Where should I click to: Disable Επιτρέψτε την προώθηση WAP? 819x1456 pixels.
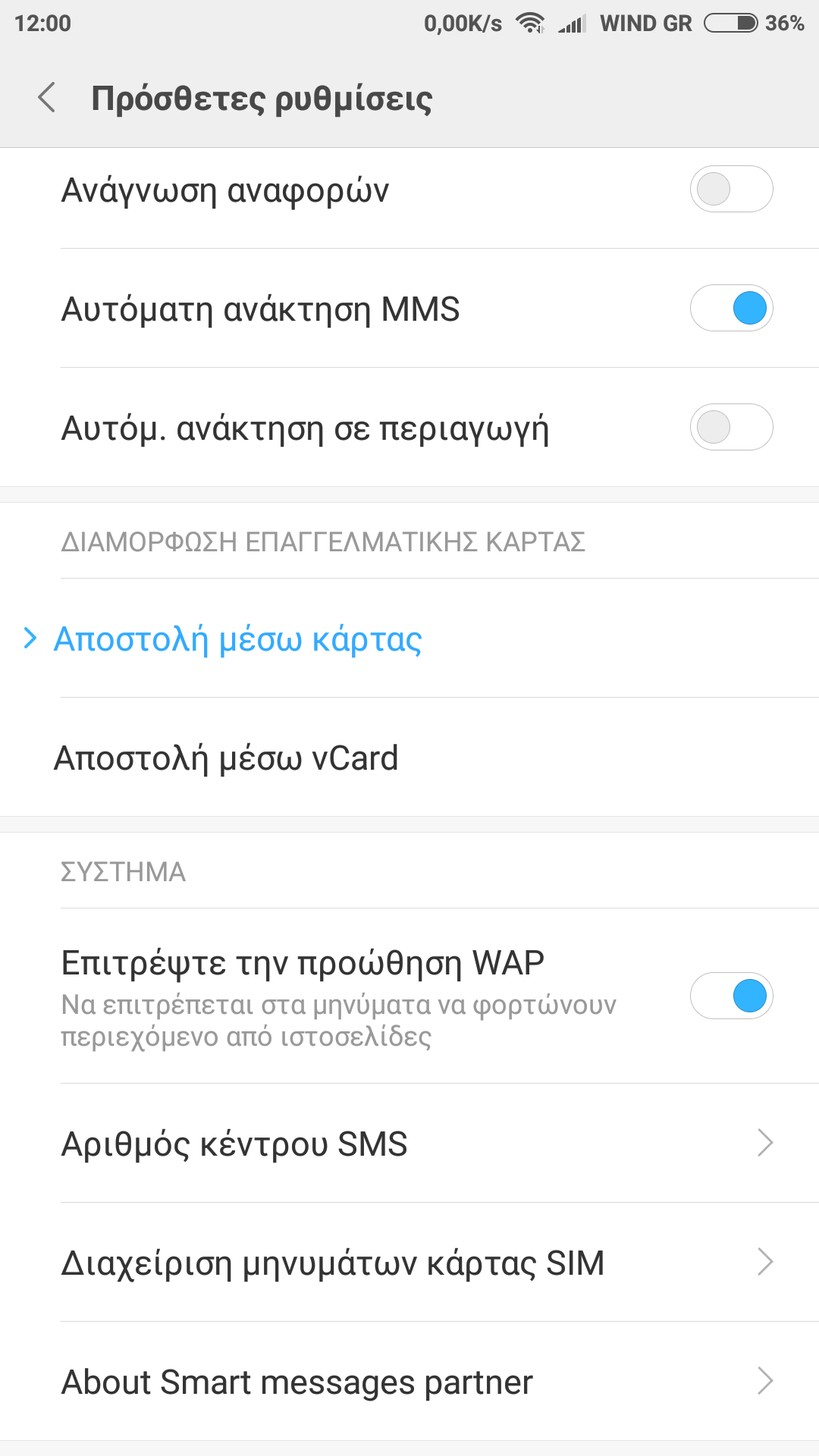pos(730,996)
